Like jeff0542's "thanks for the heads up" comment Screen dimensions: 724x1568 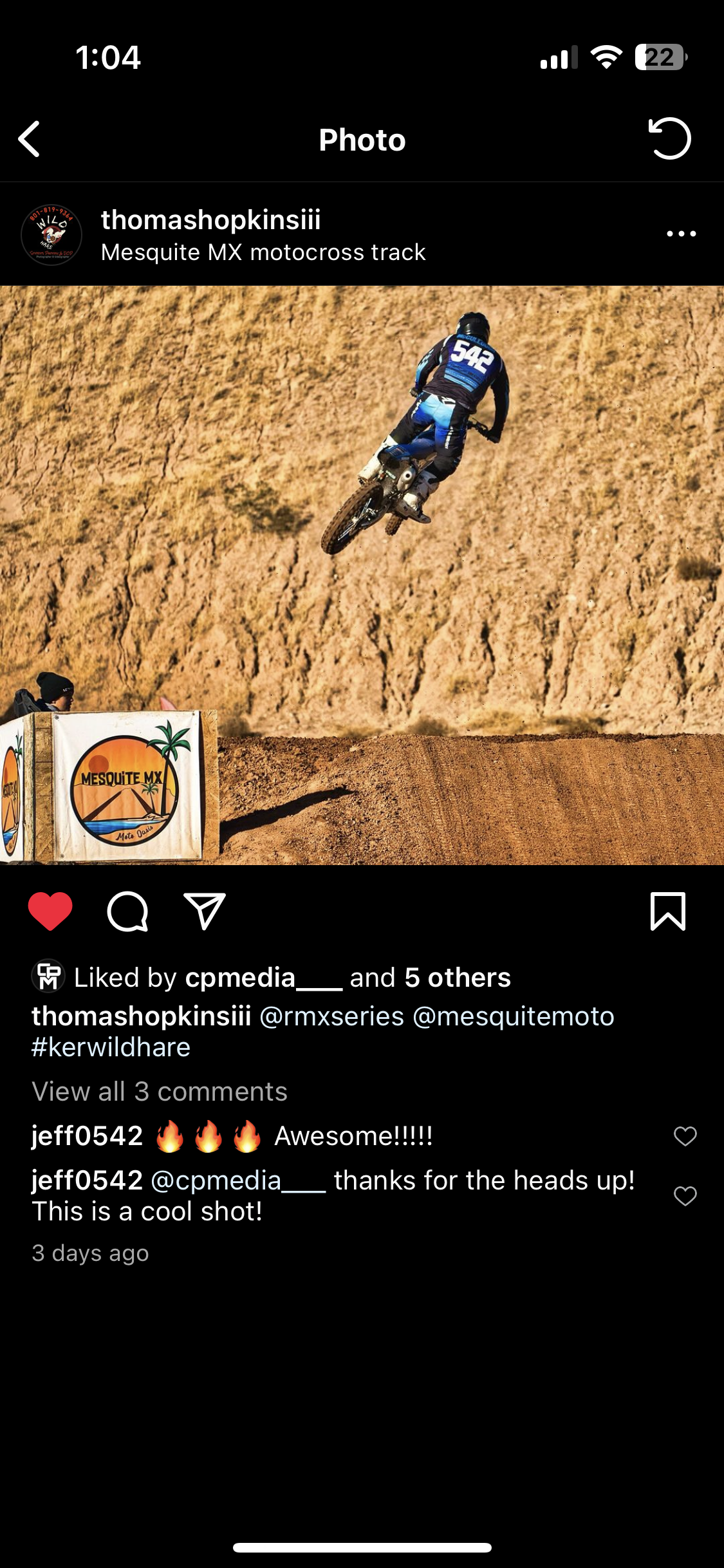(685, 1196)
